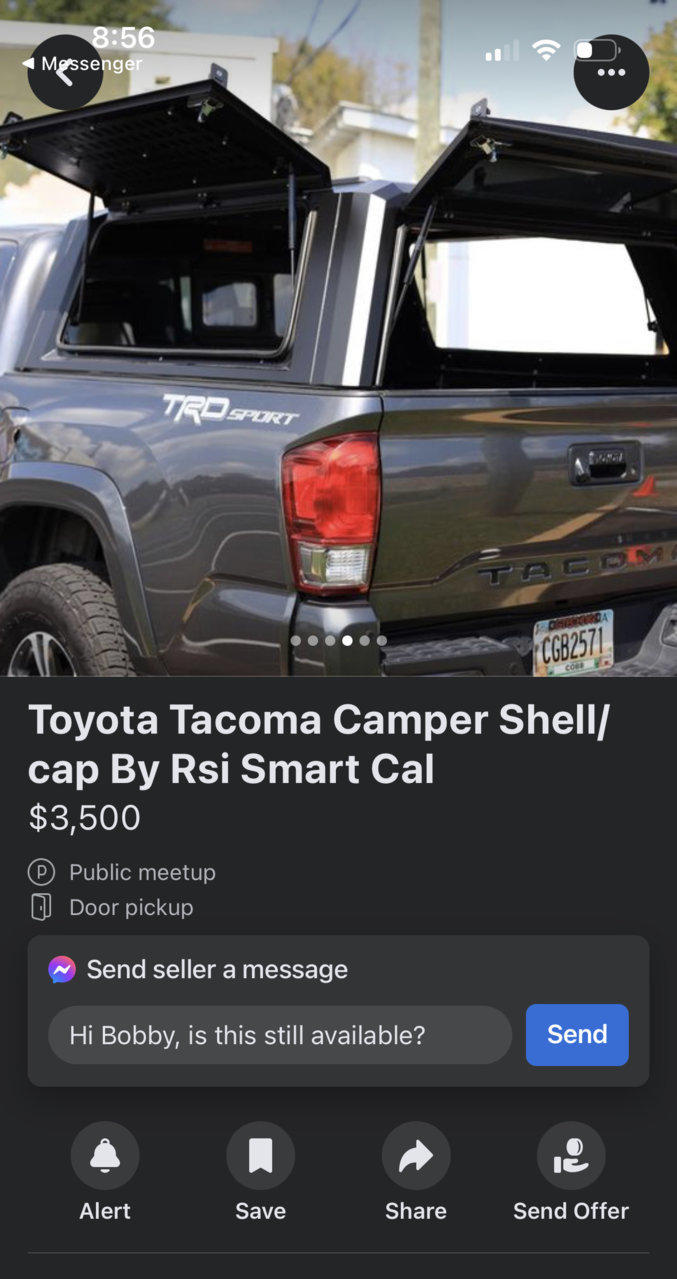Save this camper shell listing
The image size is (677, 1279).
coord(260,1171)
